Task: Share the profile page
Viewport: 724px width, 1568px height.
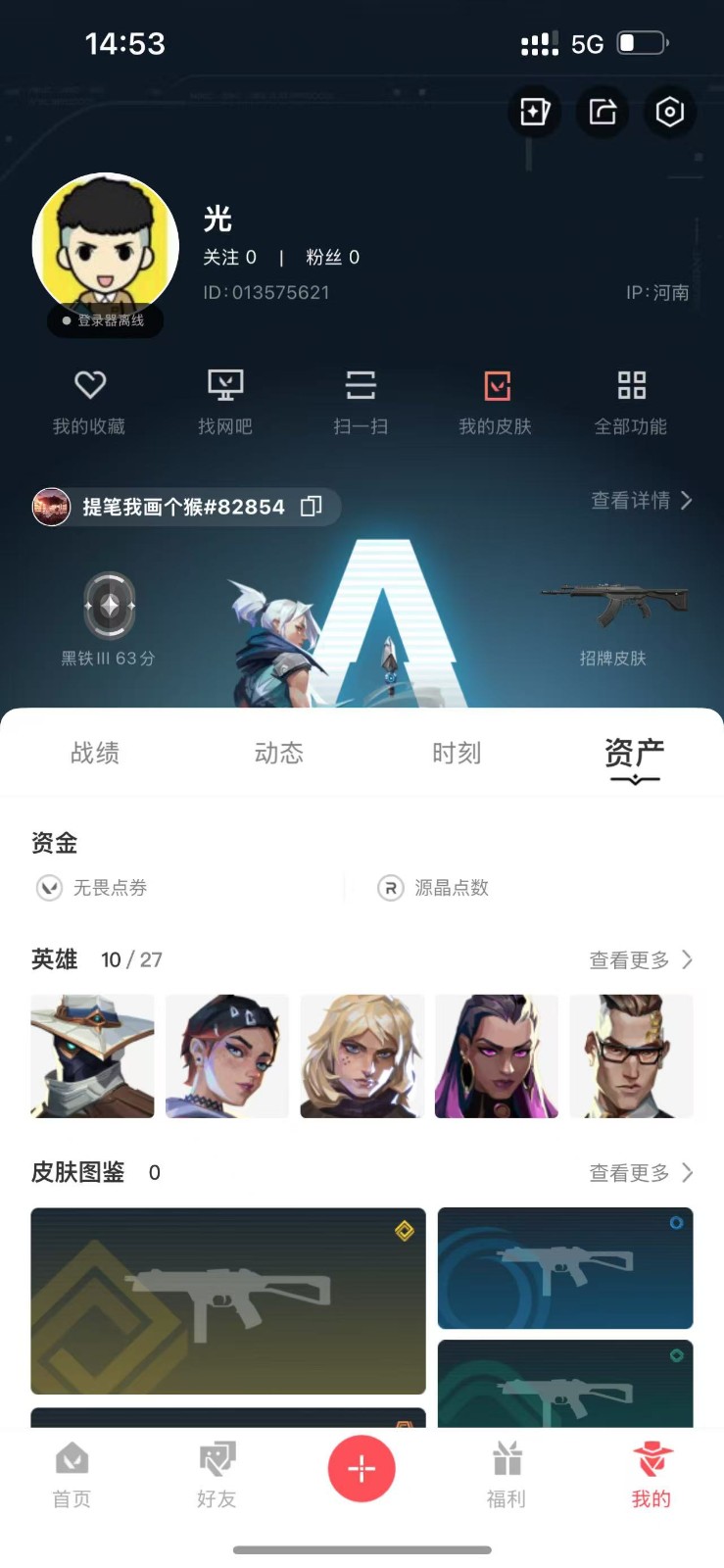Action: 603,112
